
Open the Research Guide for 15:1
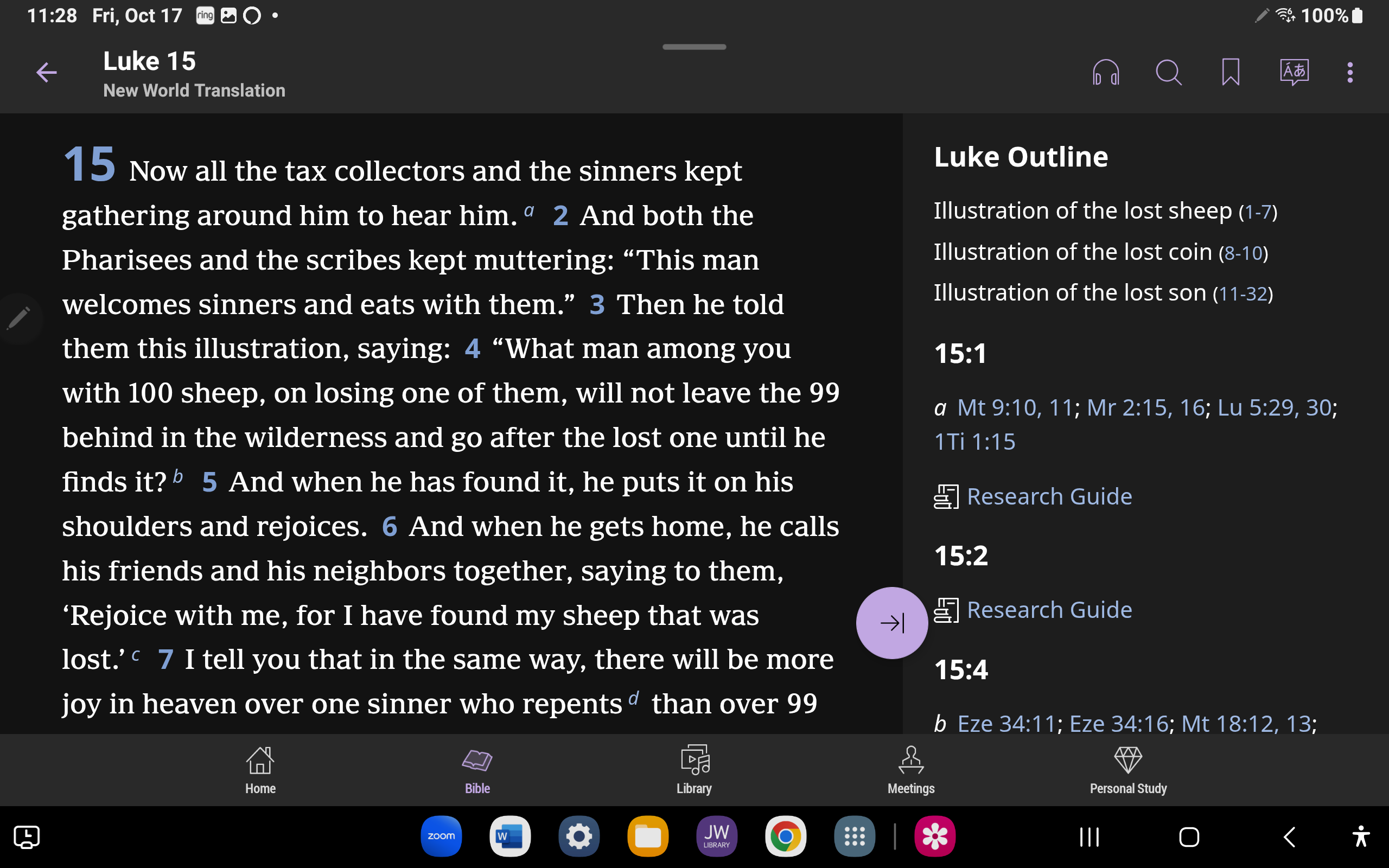coord(1049,496)
